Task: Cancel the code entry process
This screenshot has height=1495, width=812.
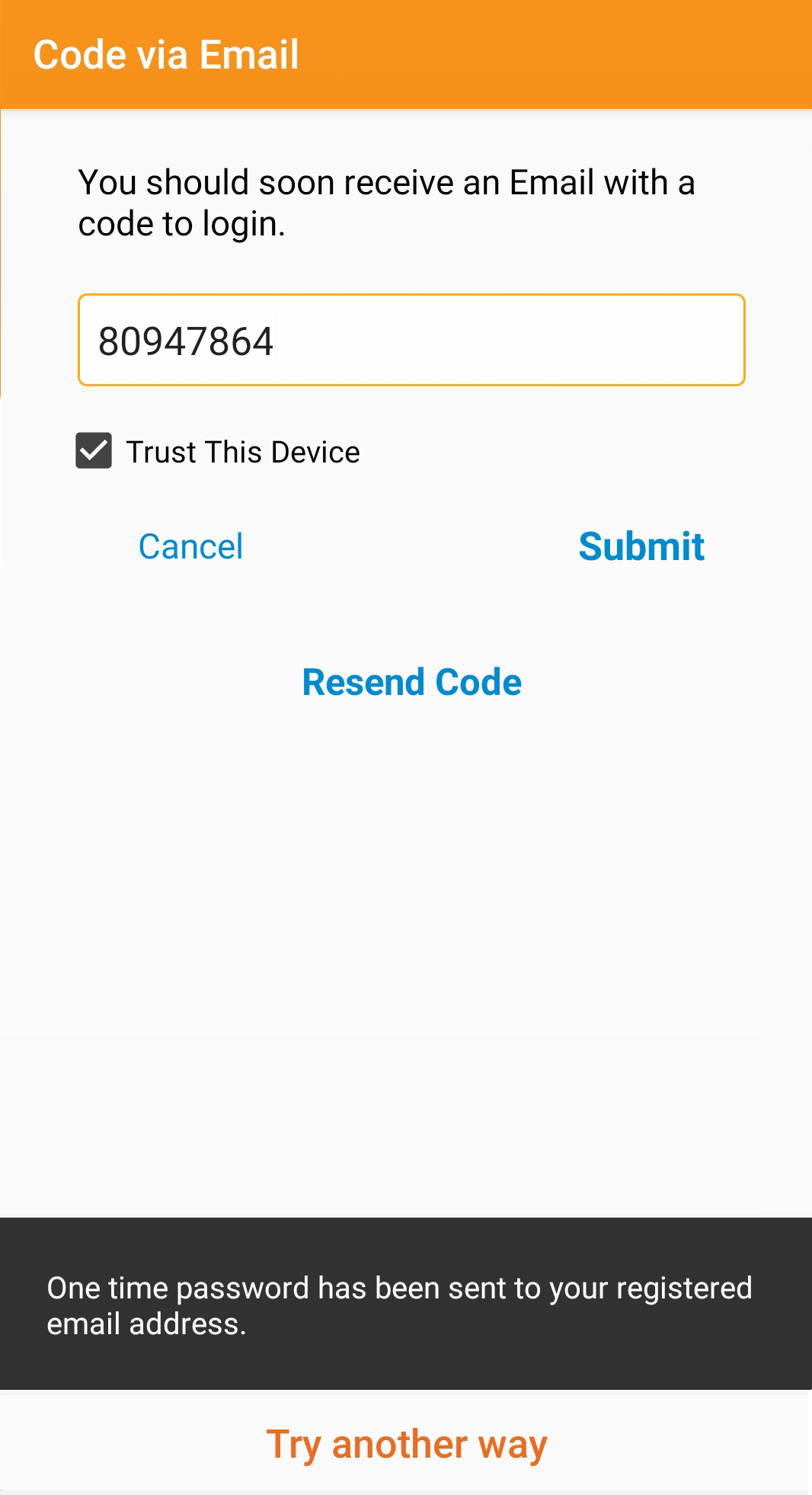Action: [190, 546]
